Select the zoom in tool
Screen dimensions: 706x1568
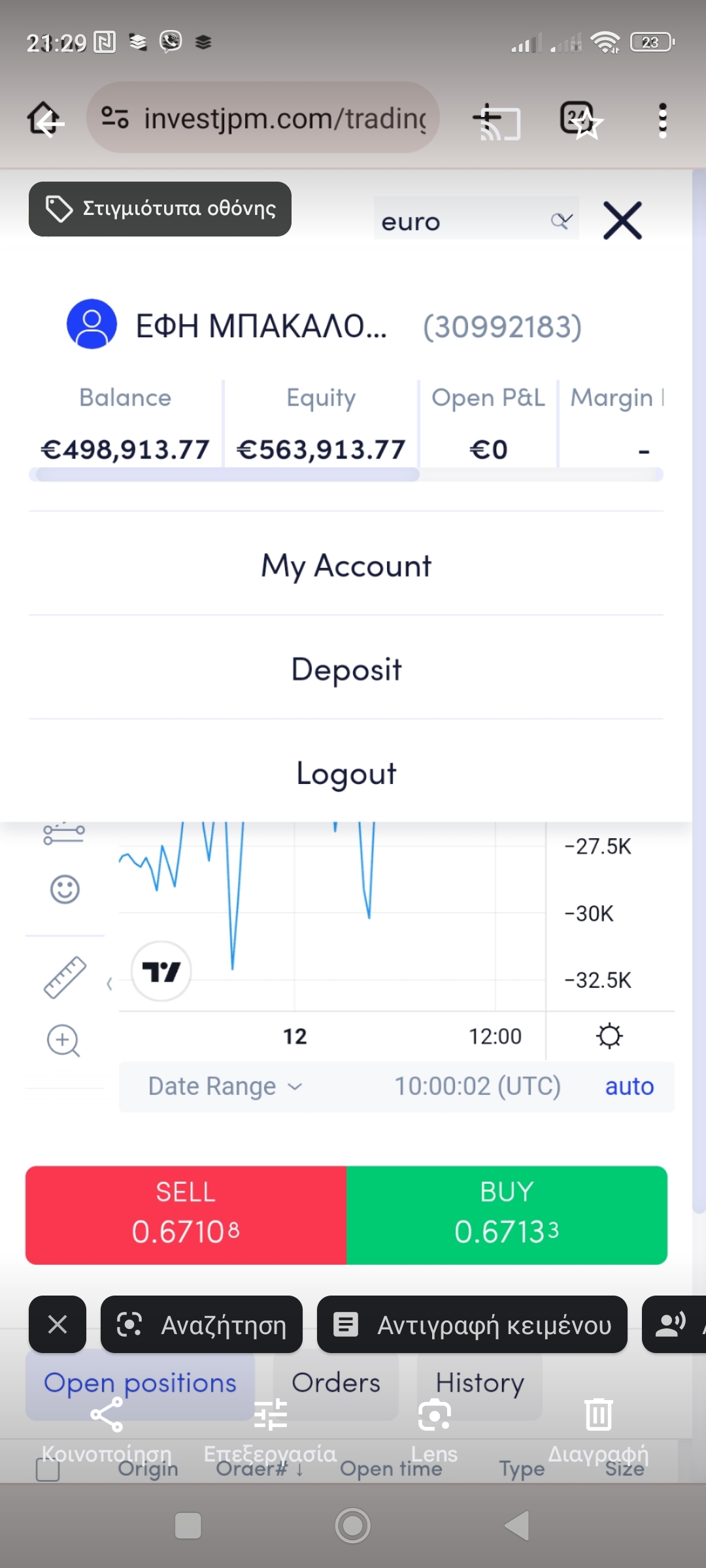coord(63,1040)
